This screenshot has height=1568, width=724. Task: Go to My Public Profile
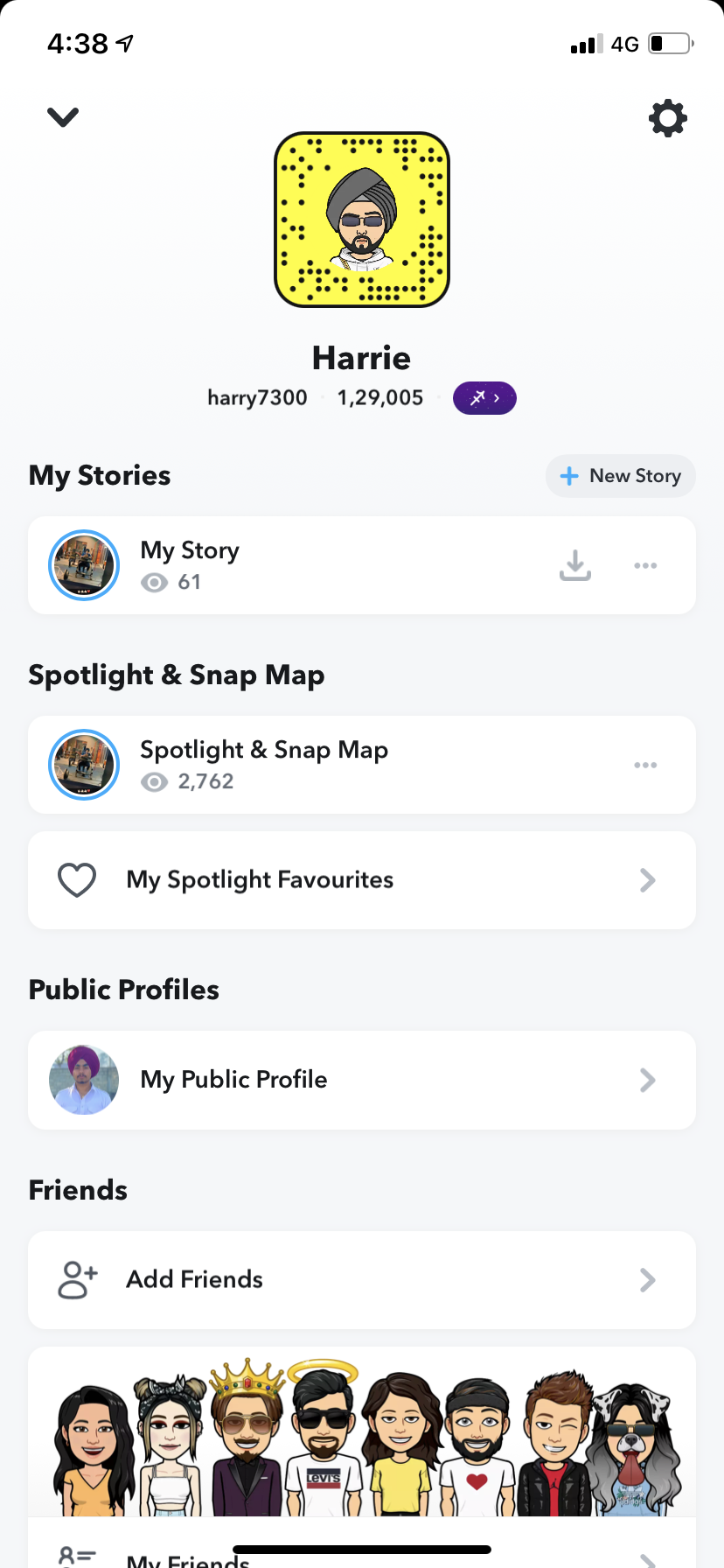[x=362, y=1080]
